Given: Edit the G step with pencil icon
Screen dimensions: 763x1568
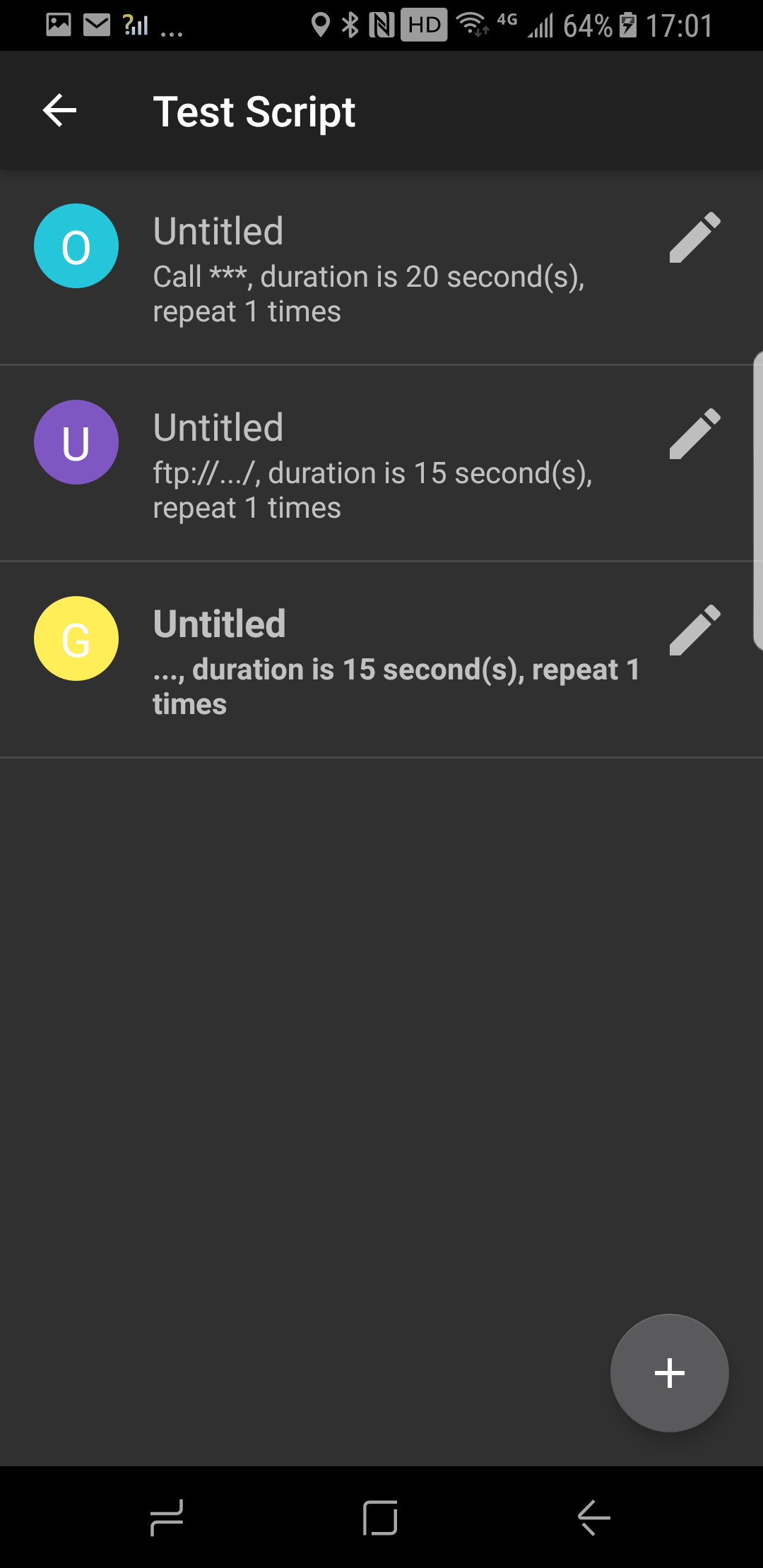Looking at the screenshot, I should click(695, 629).
